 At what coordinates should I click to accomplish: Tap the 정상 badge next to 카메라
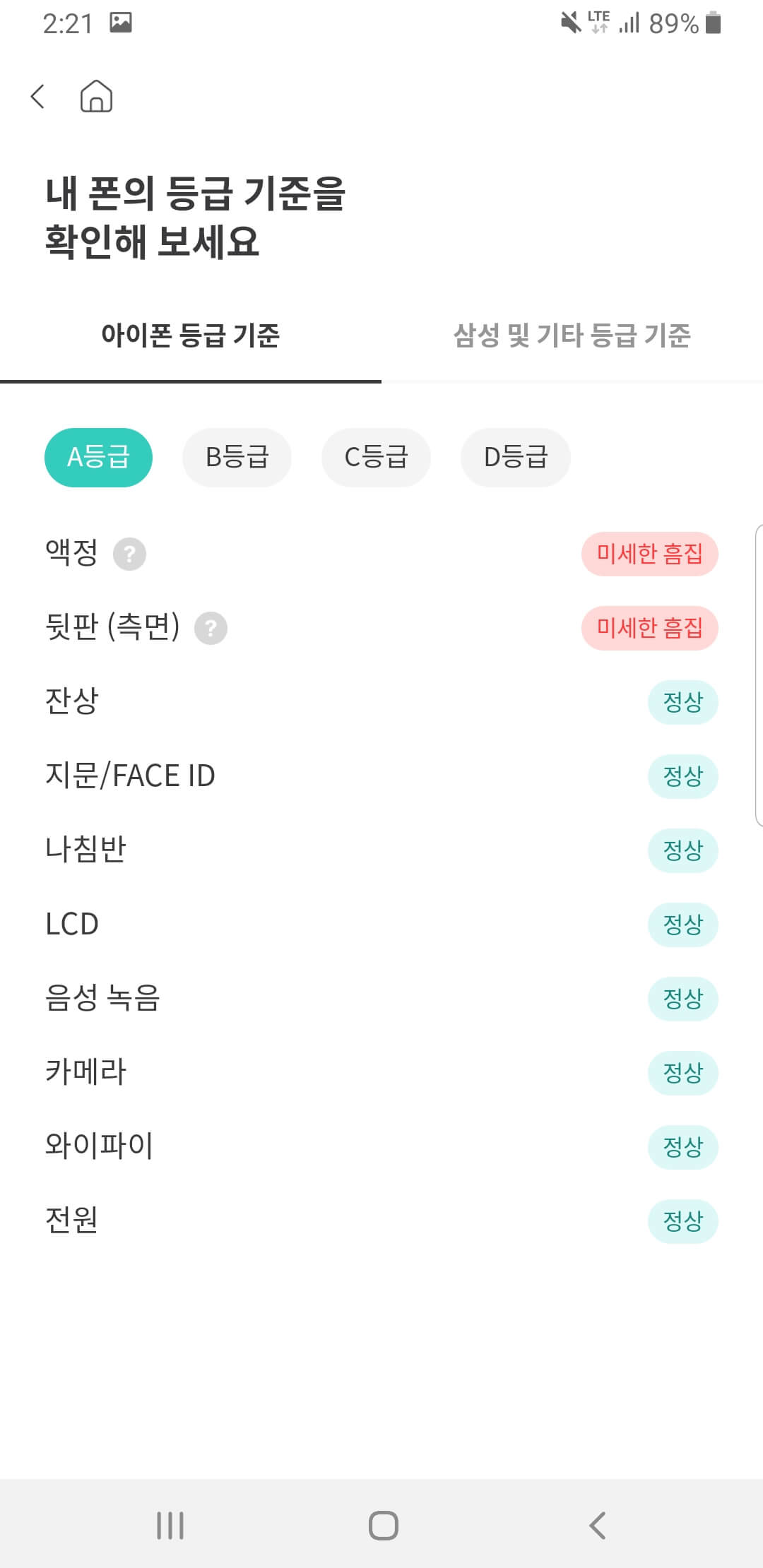point(682,1073)
